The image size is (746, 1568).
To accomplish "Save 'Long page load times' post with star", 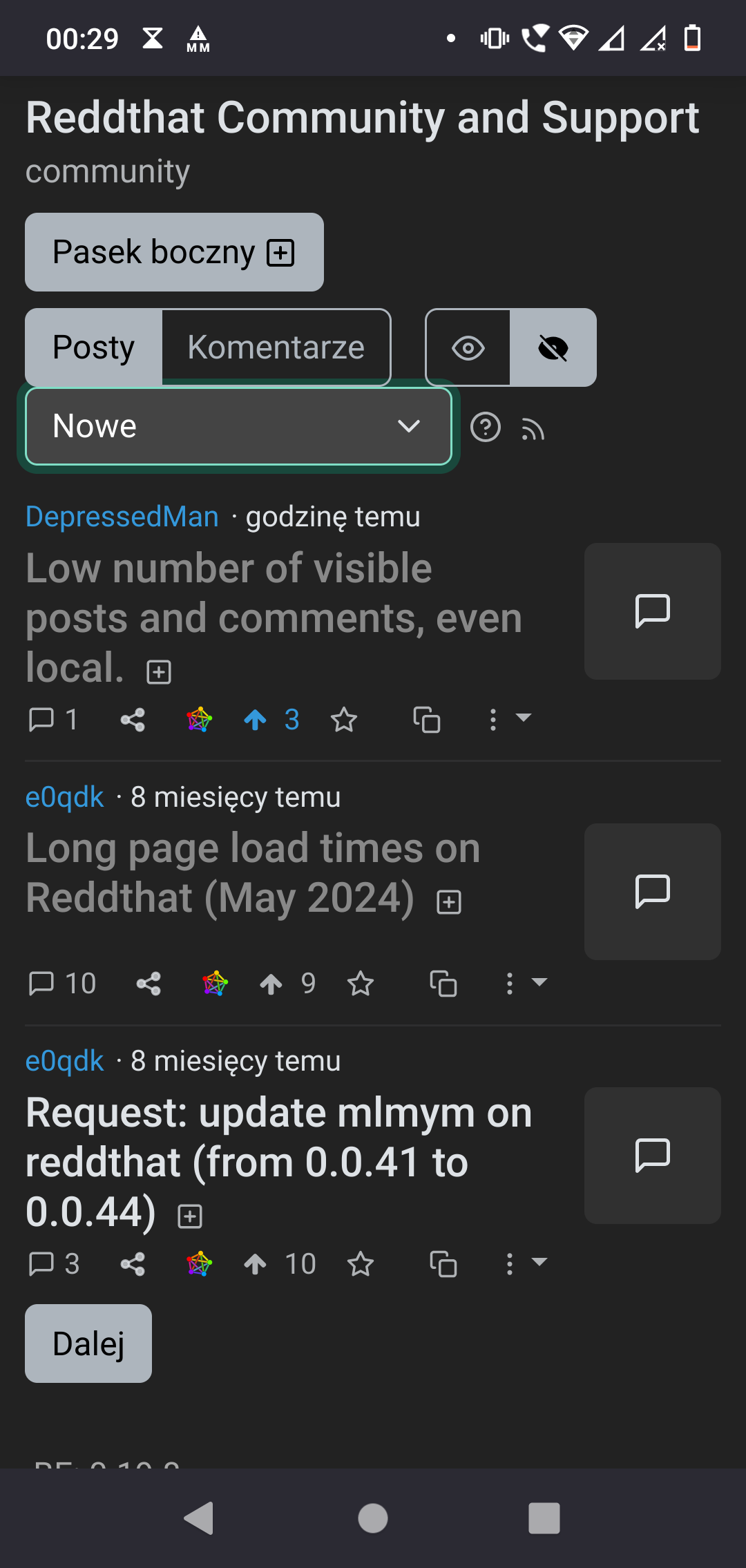I will (361, 984).
